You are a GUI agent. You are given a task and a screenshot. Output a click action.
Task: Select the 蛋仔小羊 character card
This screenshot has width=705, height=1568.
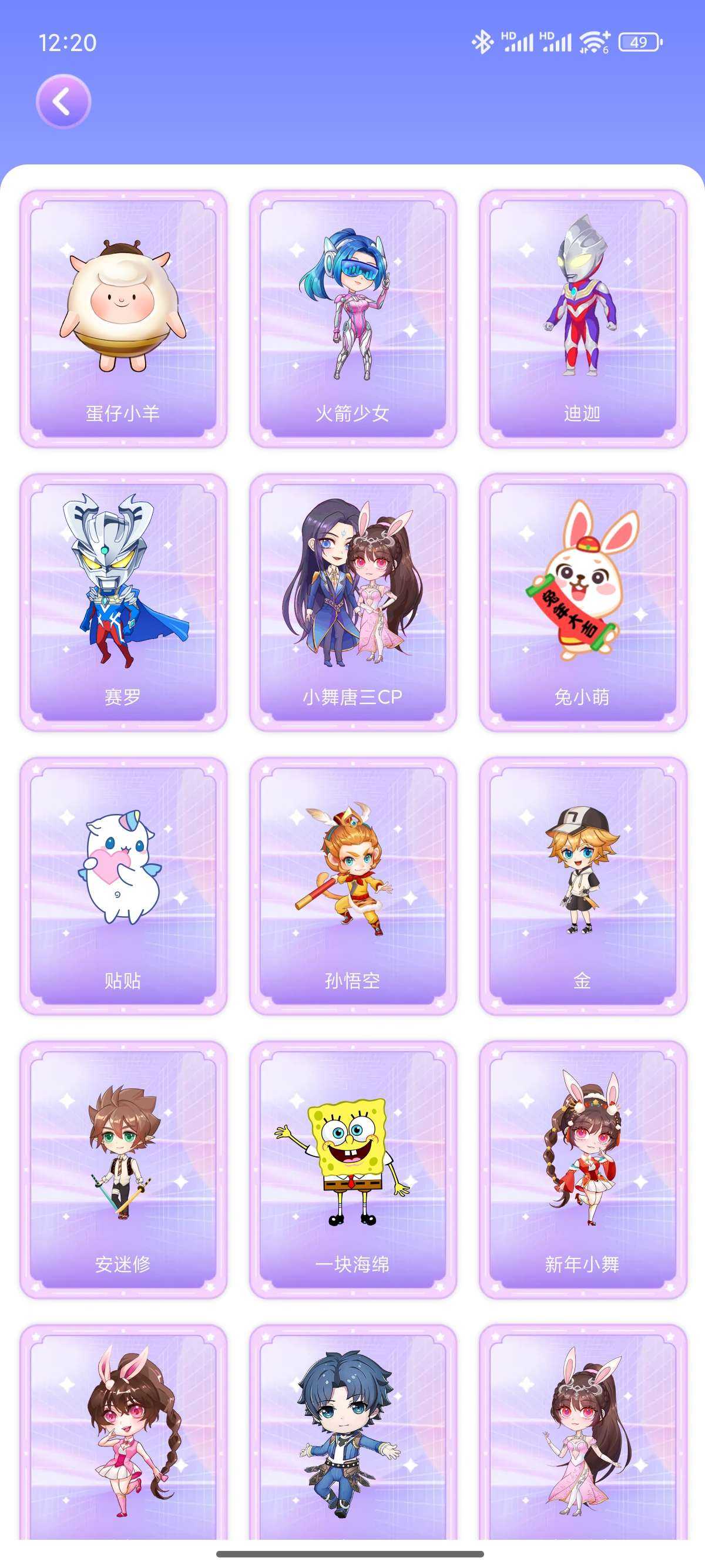pyautogui.click(x=123, y=318)
